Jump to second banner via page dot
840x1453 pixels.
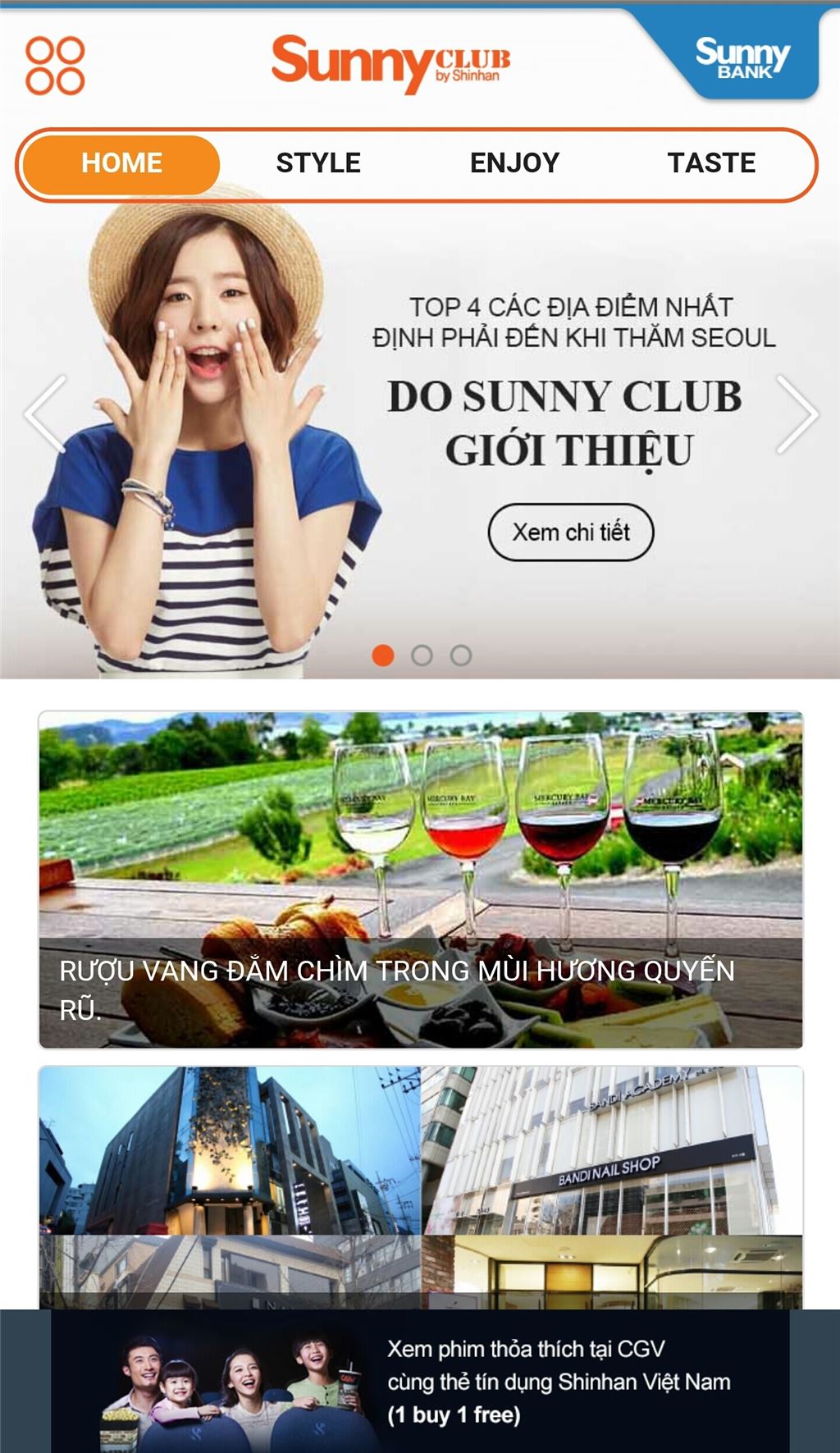[422, 656]
